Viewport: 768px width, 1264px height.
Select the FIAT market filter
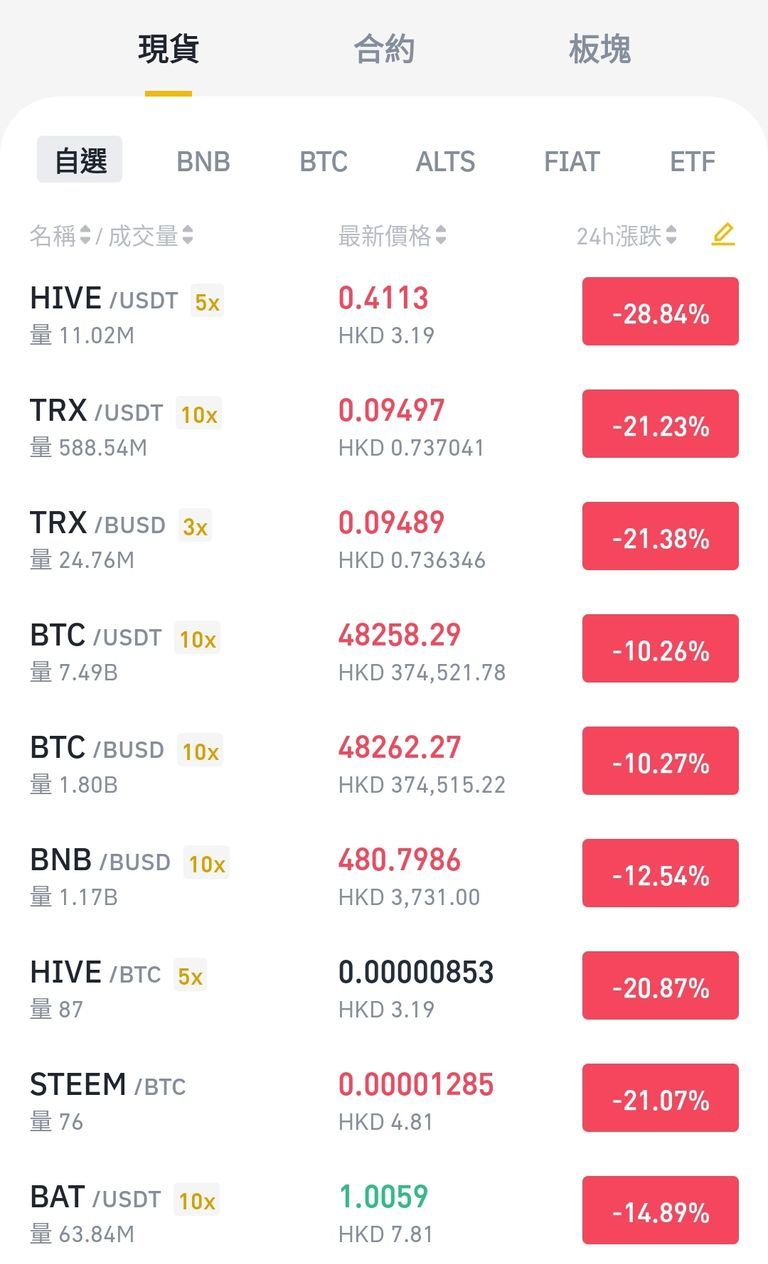tap(572, 161)
